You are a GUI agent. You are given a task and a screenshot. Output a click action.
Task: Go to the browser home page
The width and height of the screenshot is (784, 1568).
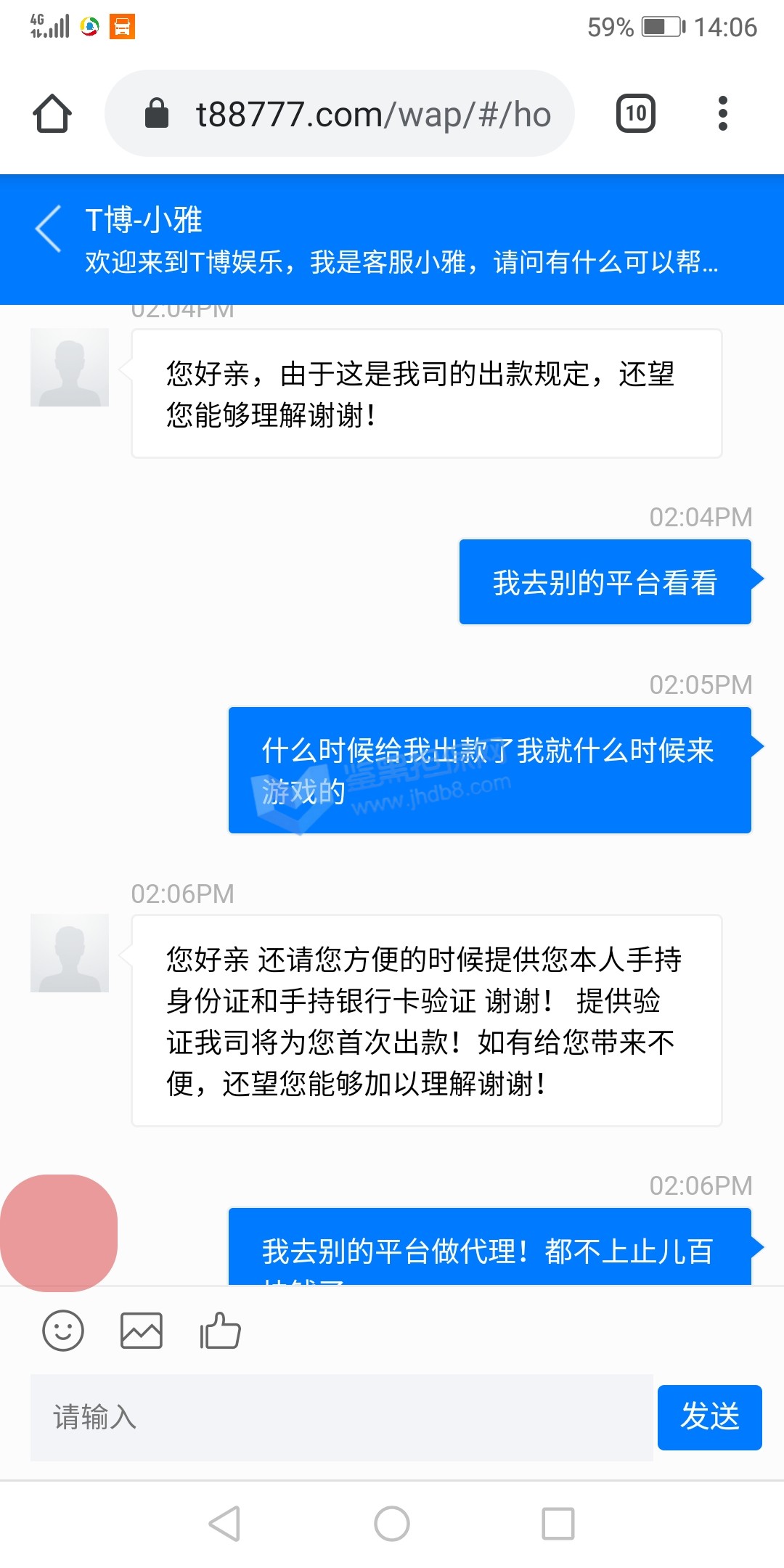pos(52,114)
